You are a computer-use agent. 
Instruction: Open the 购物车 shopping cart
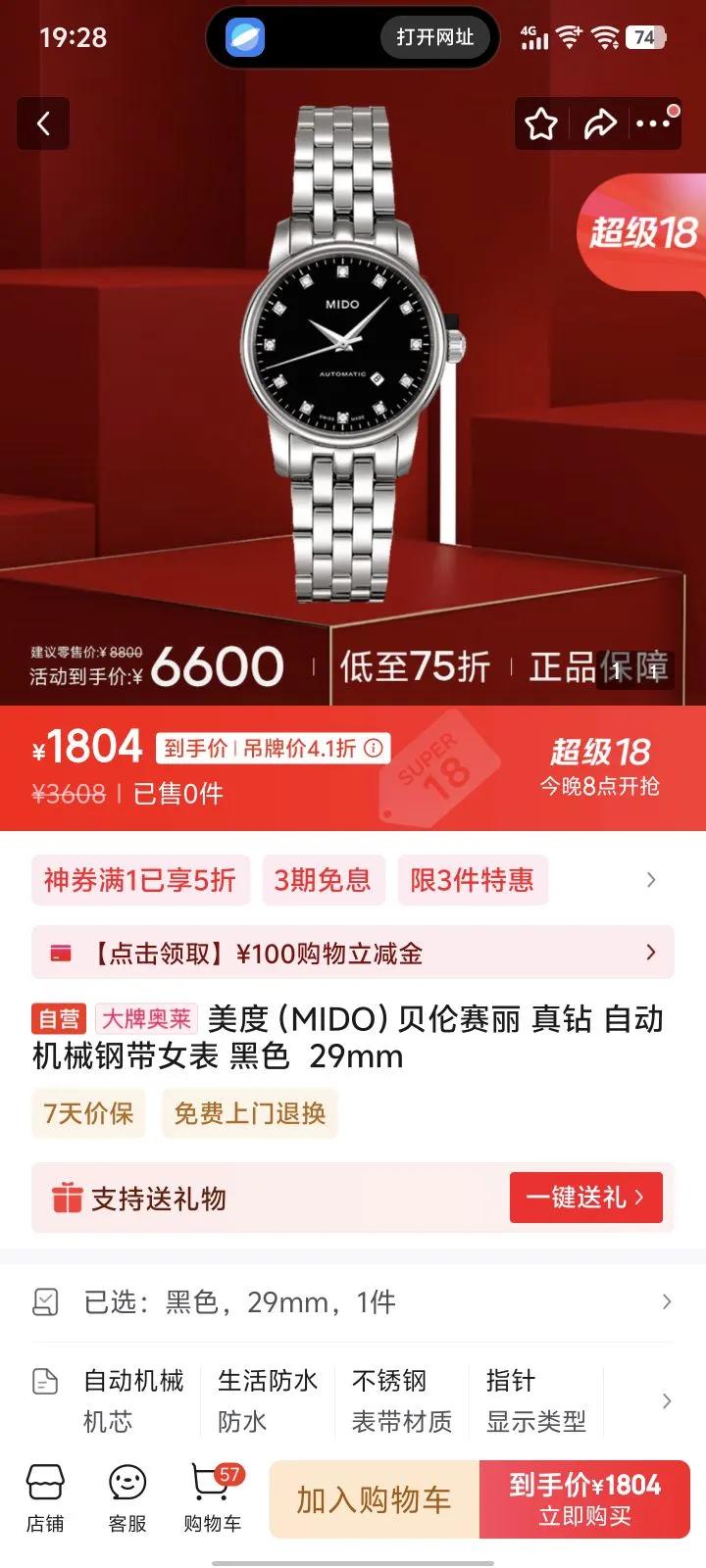212,1498
